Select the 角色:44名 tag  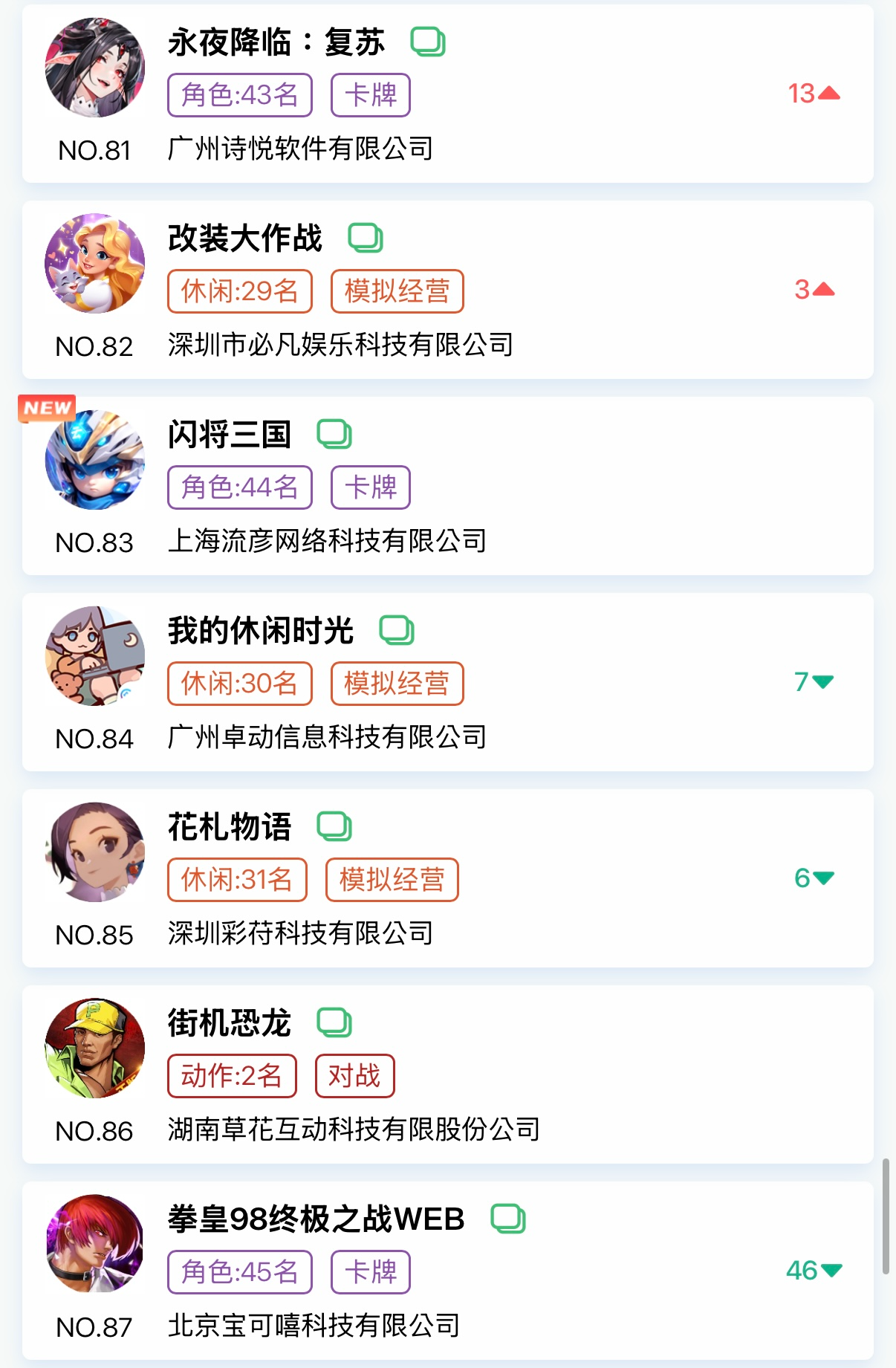coord(239,487)
